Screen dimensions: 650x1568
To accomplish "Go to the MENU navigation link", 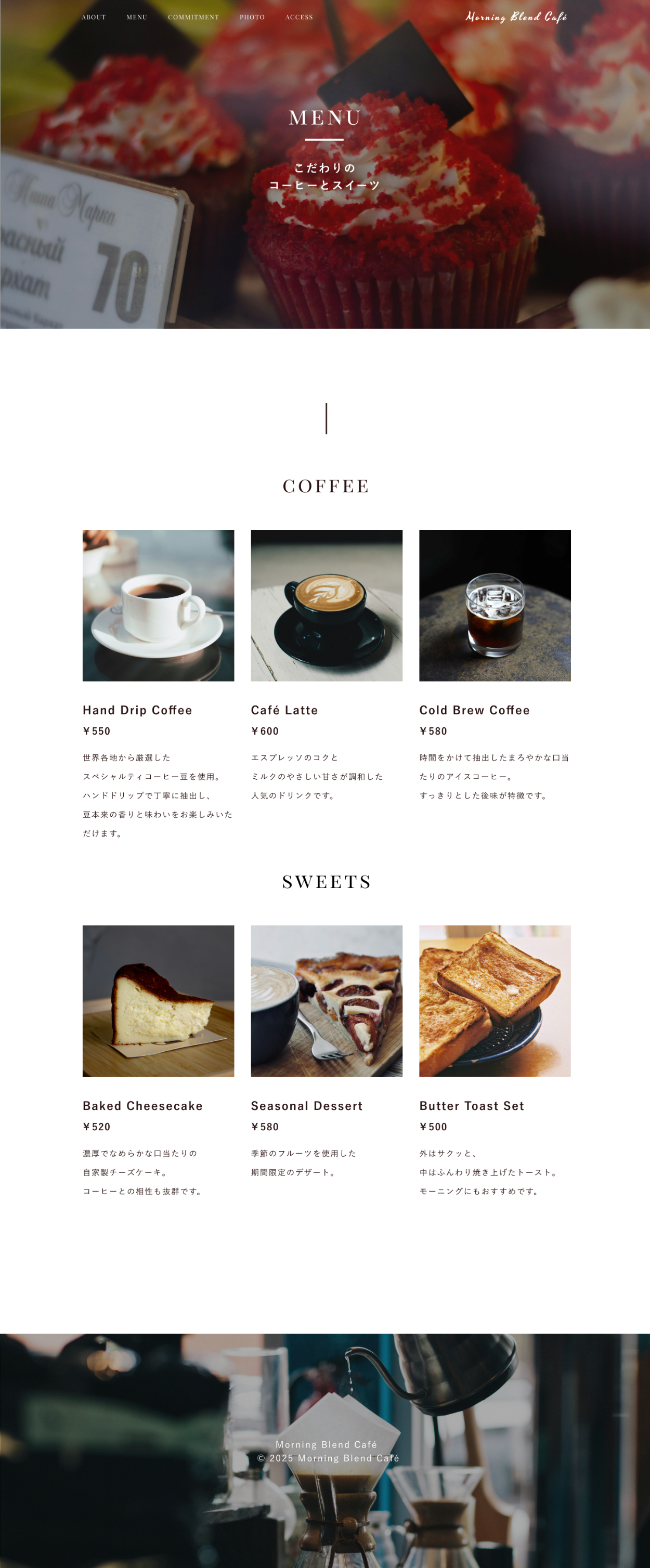I will [137, 17].
